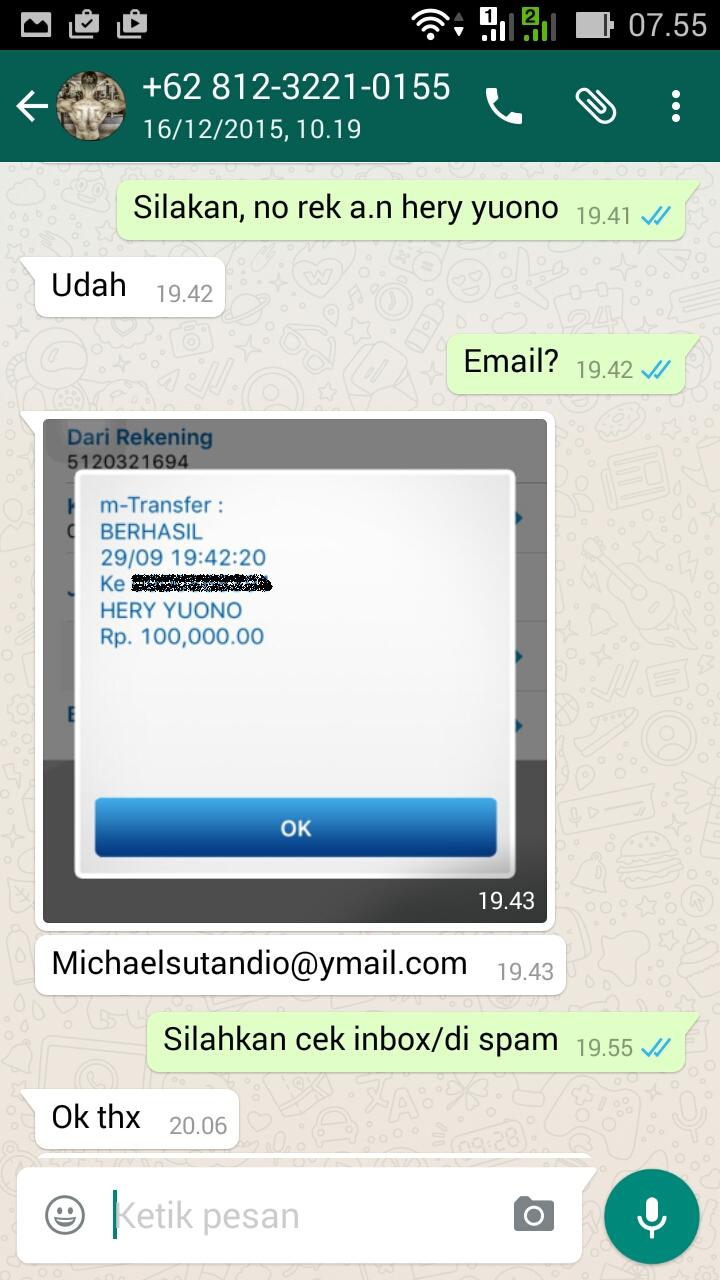Start a voice call
This screenshot has width=720, height=1280.
point(504,106)
